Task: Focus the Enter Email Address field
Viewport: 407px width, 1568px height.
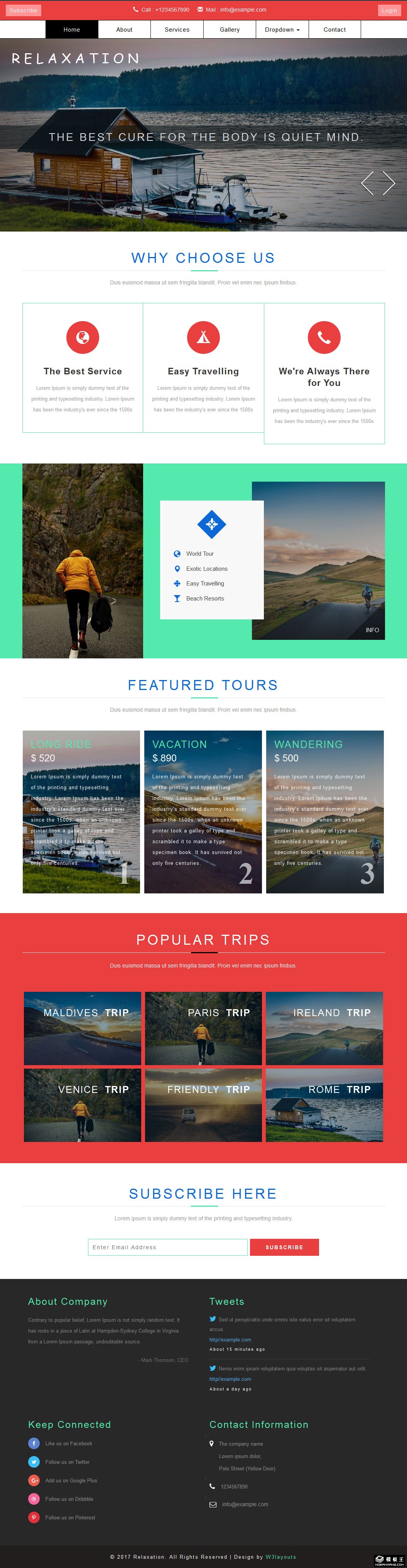Action: 167,1247
